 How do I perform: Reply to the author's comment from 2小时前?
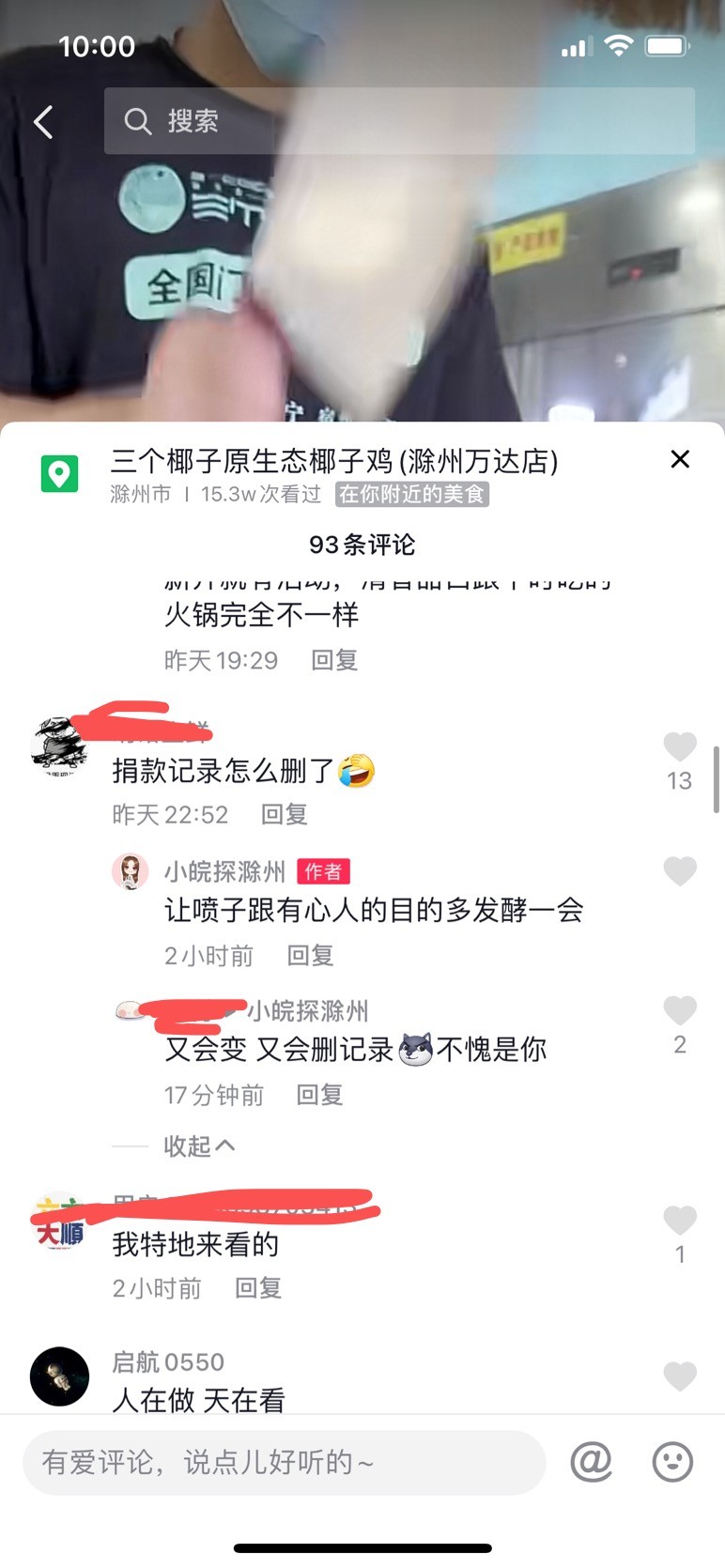(311, 956)
